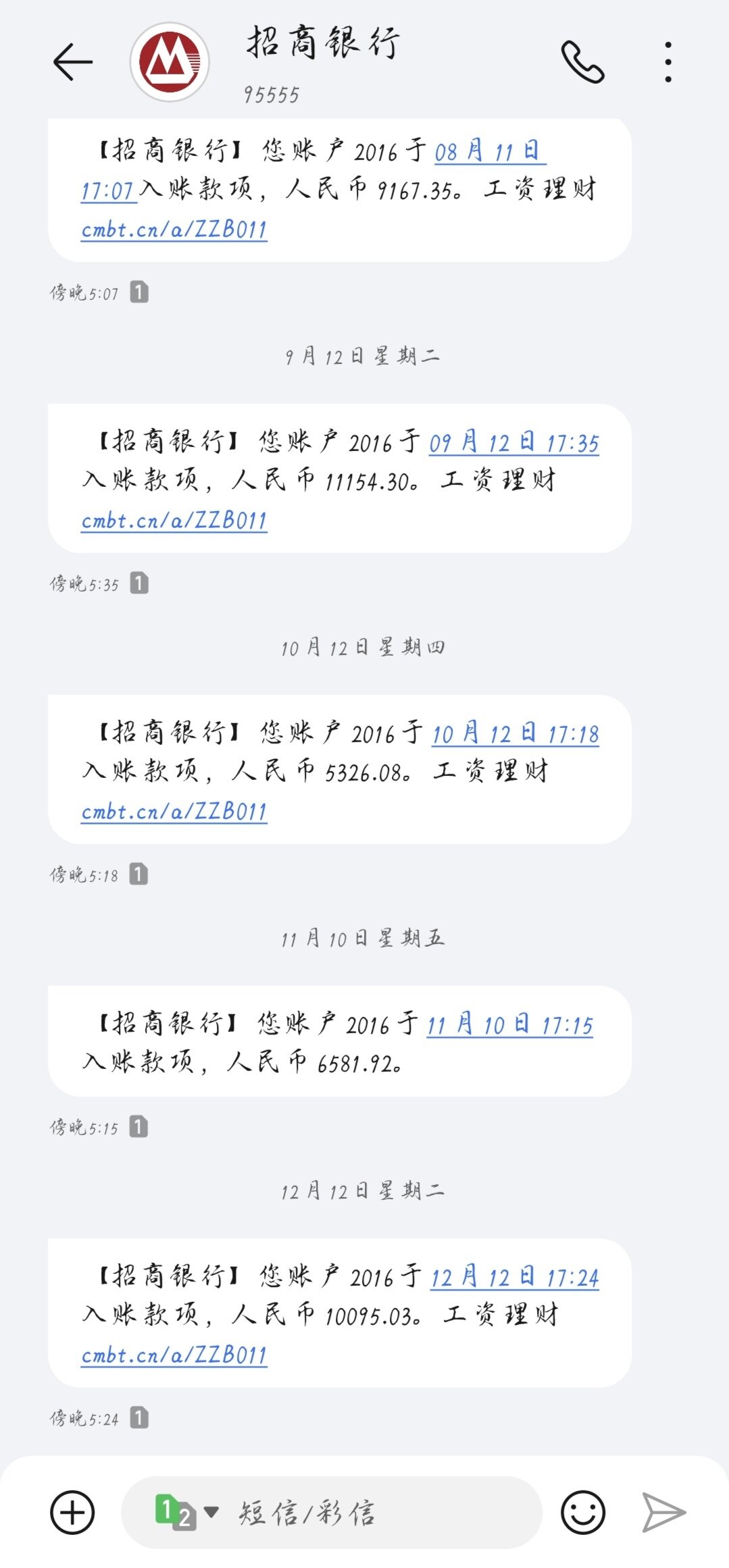Image resolution: width=729 pixels, height=1568 pixels.
Task: Open the plus attachment button
Action: [x=72, y=1512]
